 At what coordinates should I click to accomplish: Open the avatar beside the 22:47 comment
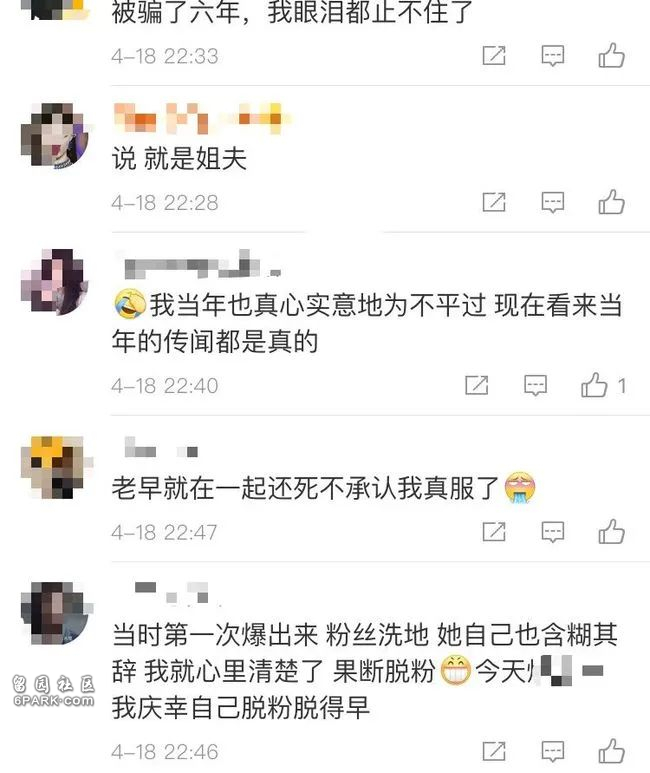click(54, 466)
